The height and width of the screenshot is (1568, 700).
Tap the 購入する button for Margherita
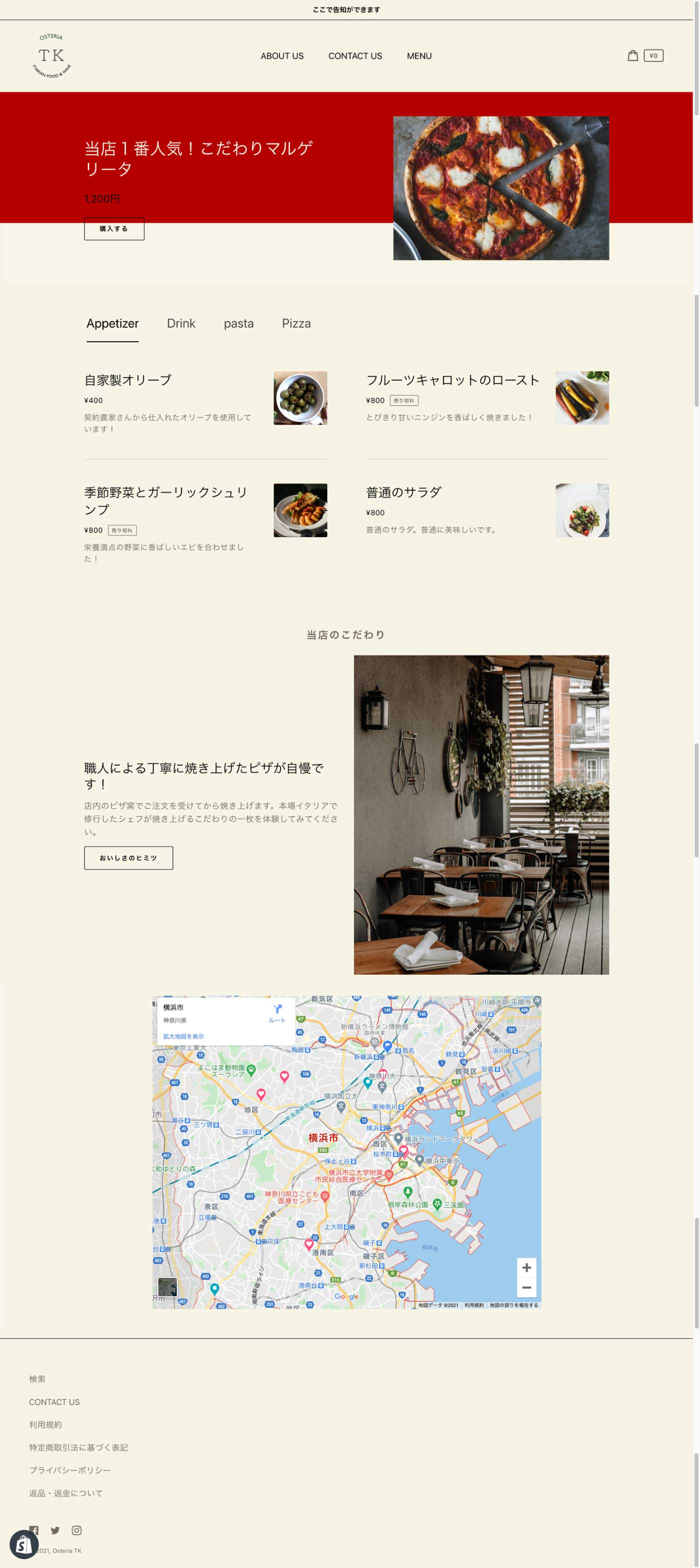114,229
